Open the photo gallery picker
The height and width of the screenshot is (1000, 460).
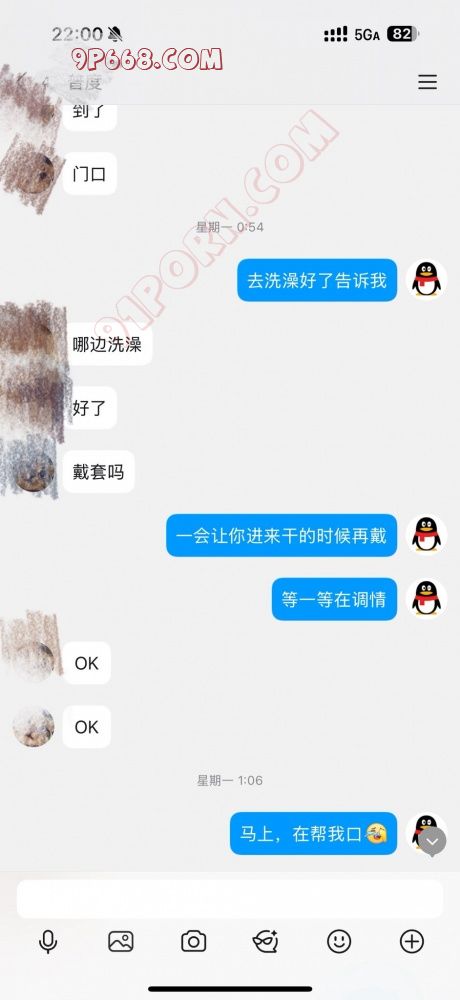pos(121,941)
